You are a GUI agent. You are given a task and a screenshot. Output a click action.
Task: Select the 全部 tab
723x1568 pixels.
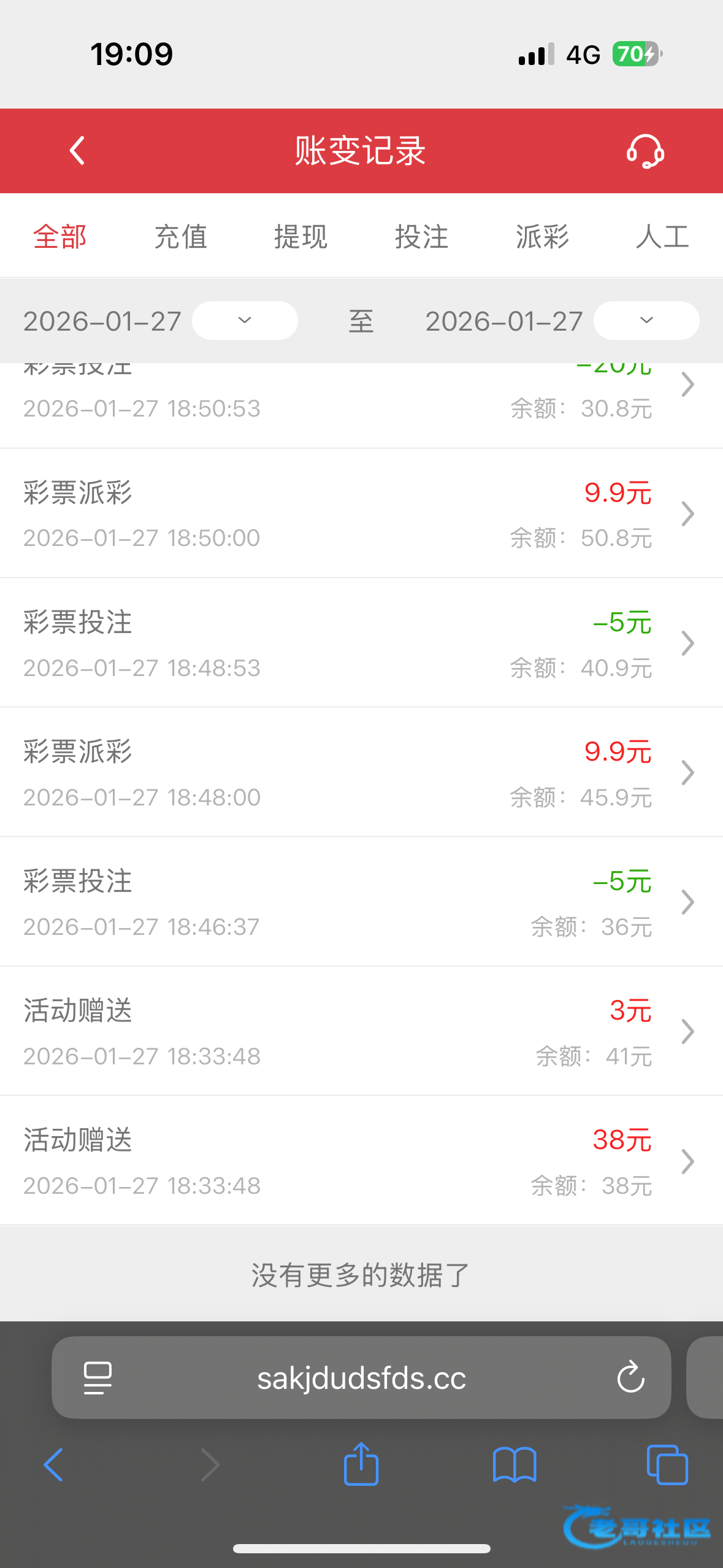60,237
